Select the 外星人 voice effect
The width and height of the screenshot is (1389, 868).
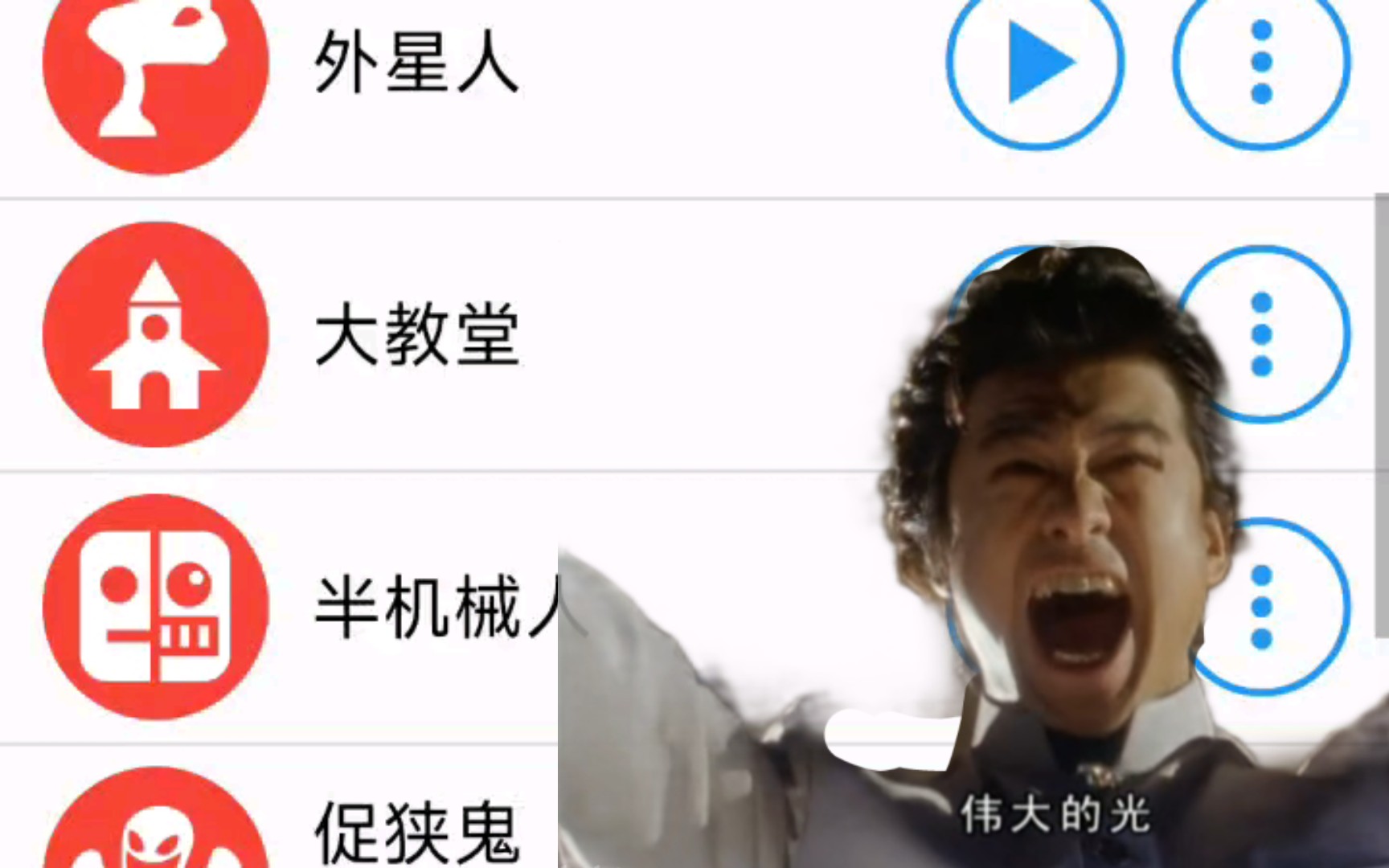pos(416,63)
